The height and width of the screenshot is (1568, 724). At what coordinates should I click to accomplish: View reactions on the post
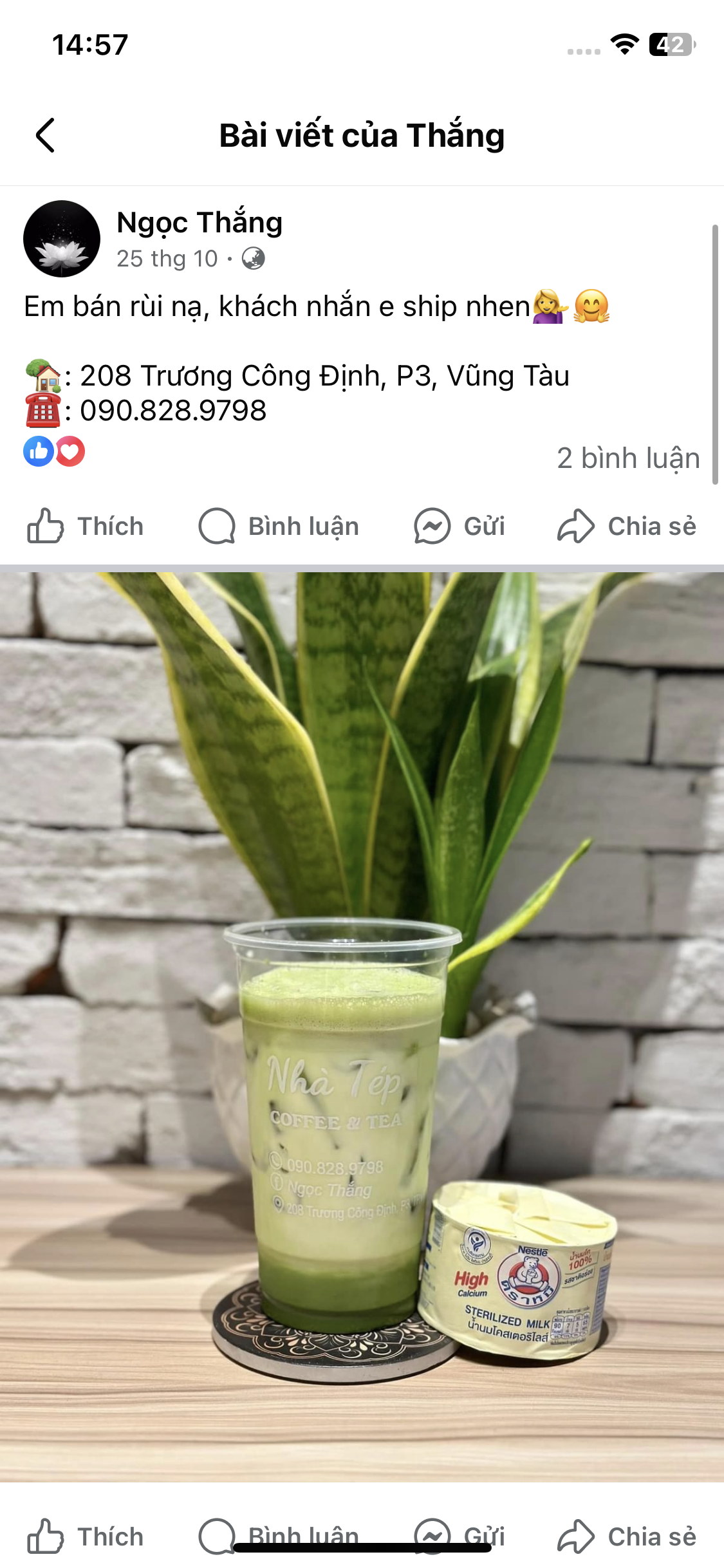click(x=54, y=451)
